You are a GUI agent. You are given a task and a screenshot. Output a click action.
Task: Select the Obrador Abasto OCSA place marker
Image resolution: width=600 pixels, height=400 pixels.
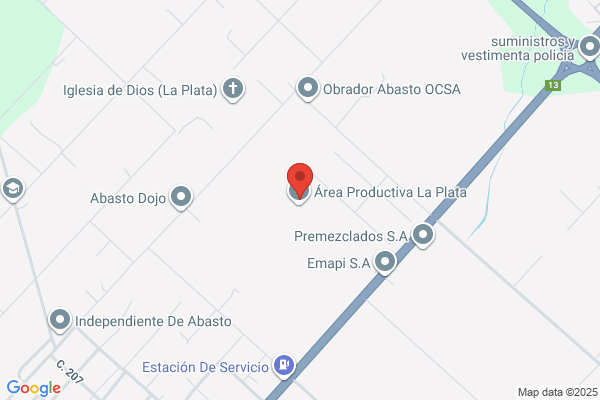pos(308,89)
